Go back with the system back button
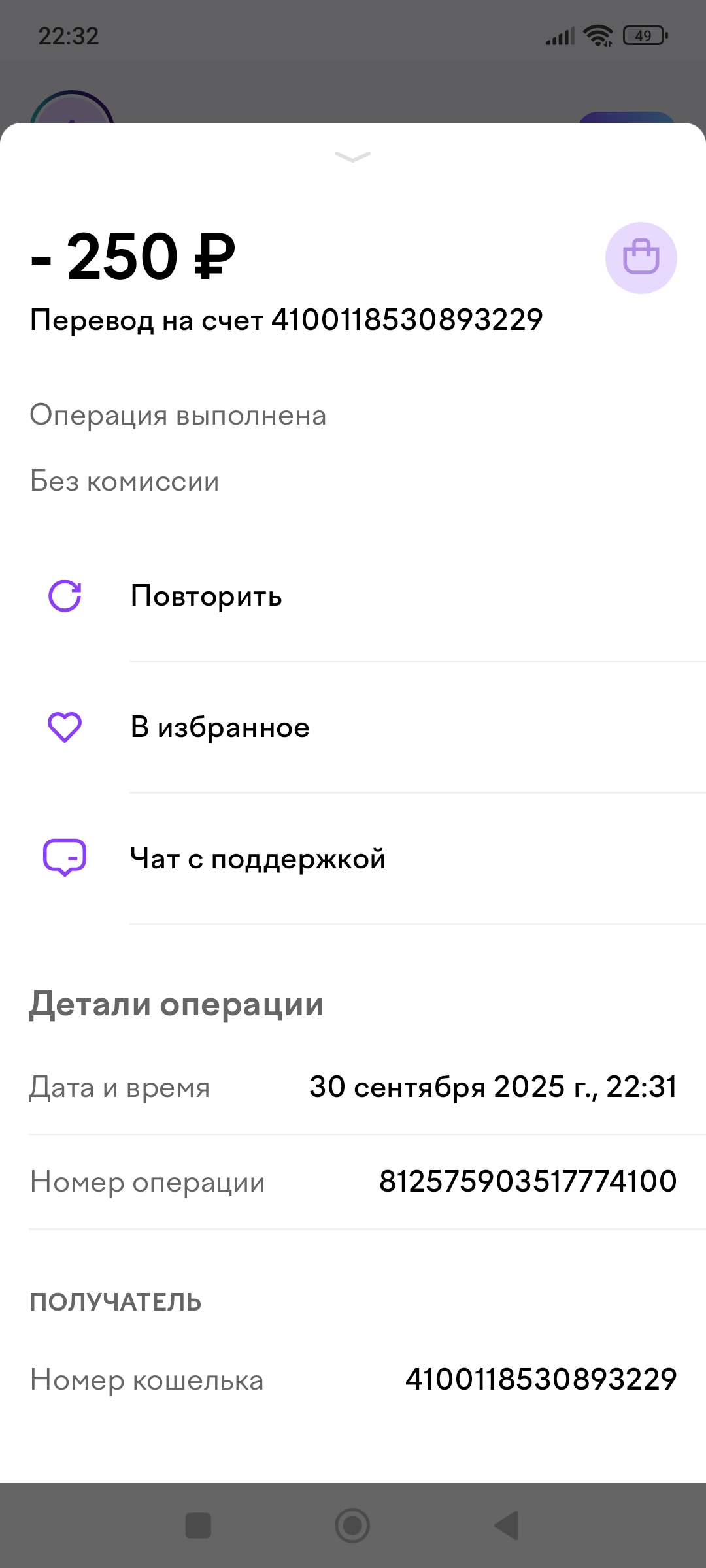The height and width of the screenshot is (1568, 706). (507, 1526)
